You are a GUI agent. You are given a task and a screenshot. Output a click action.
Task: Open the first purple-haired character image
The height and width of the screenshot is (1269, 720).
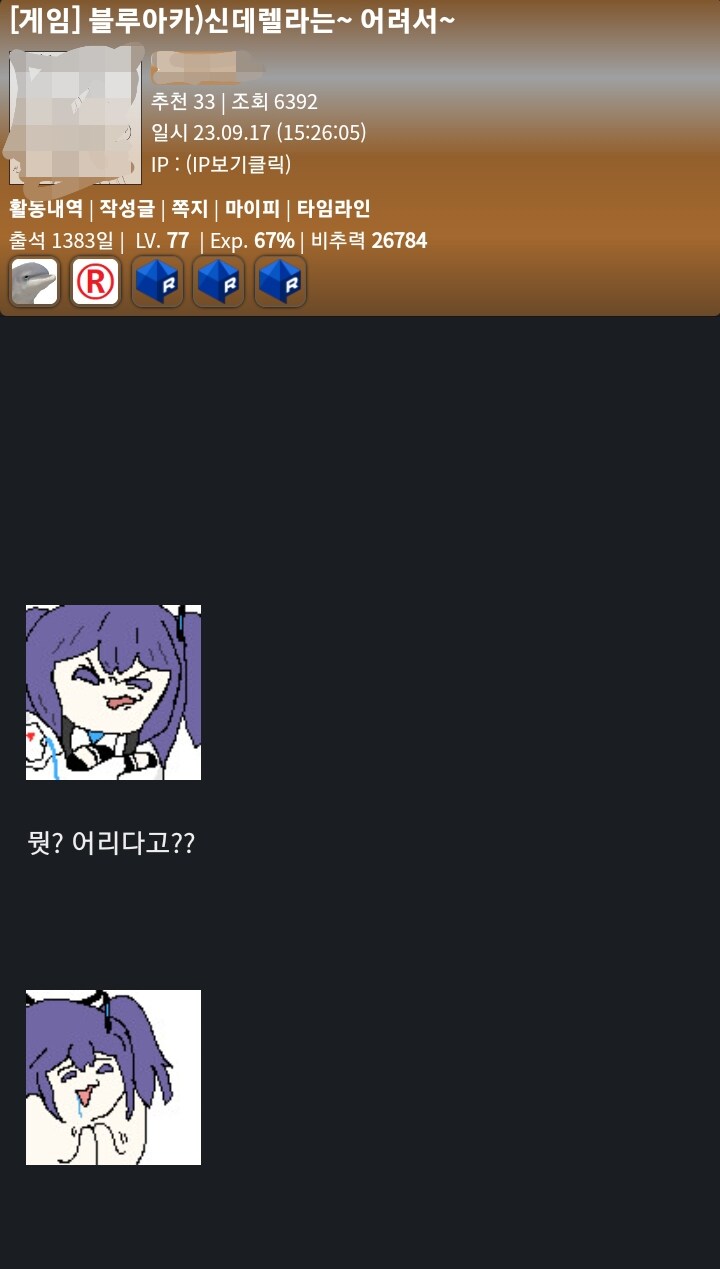[113, 692]
